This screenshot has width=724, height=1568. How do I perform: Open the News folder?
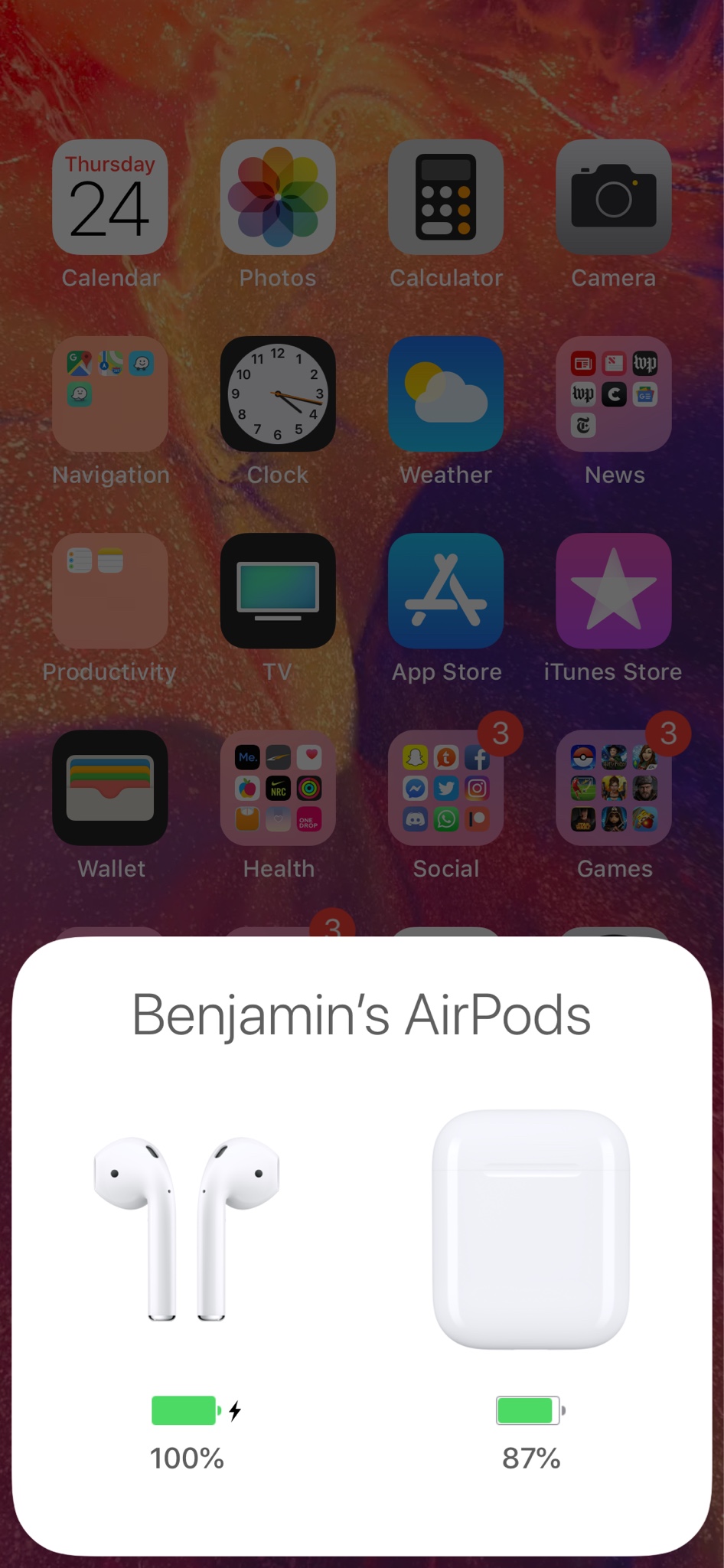(614, 394)
